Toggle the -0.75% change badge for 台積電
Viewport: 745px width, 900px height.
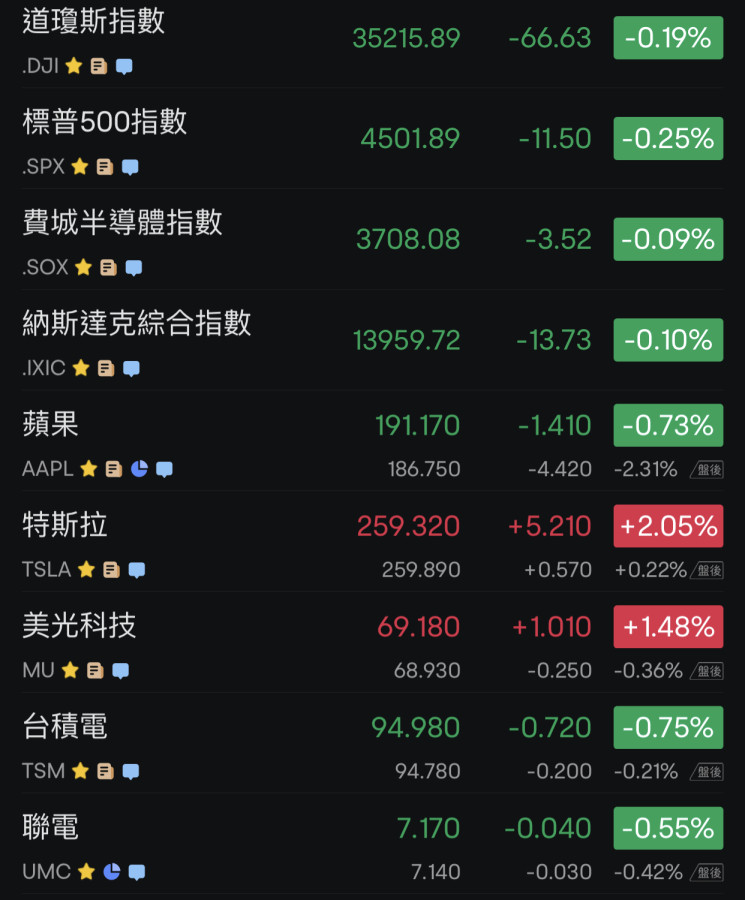(668, 727)
